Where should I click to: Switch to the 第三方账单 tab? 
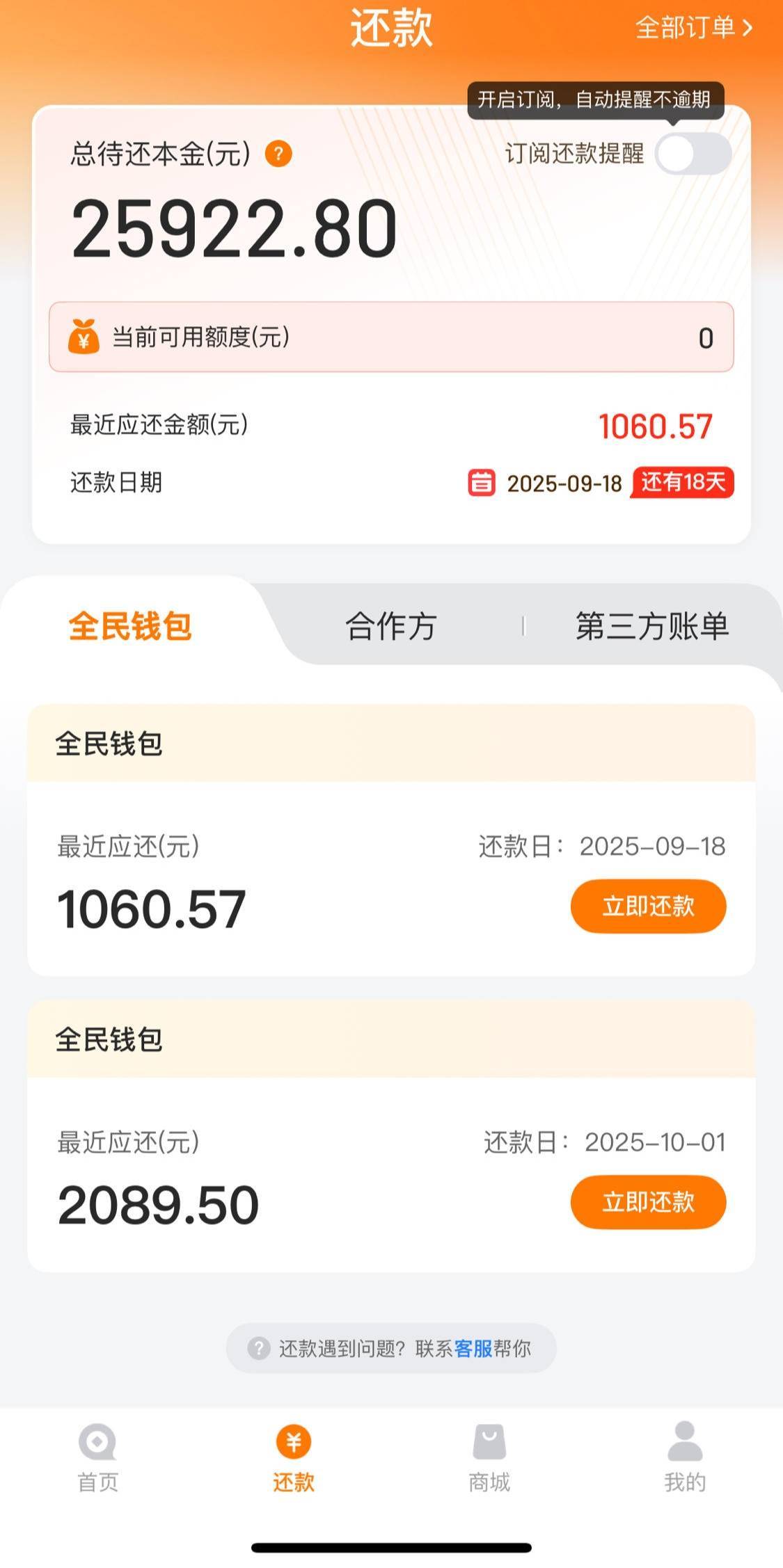(652, 626)
